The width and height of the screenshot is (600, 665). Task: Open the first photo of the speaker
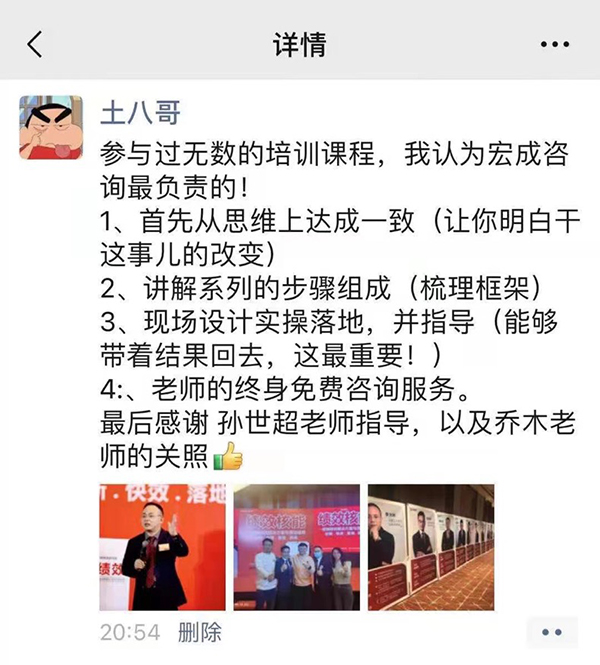pyautogui.click(x=162, y=547)
